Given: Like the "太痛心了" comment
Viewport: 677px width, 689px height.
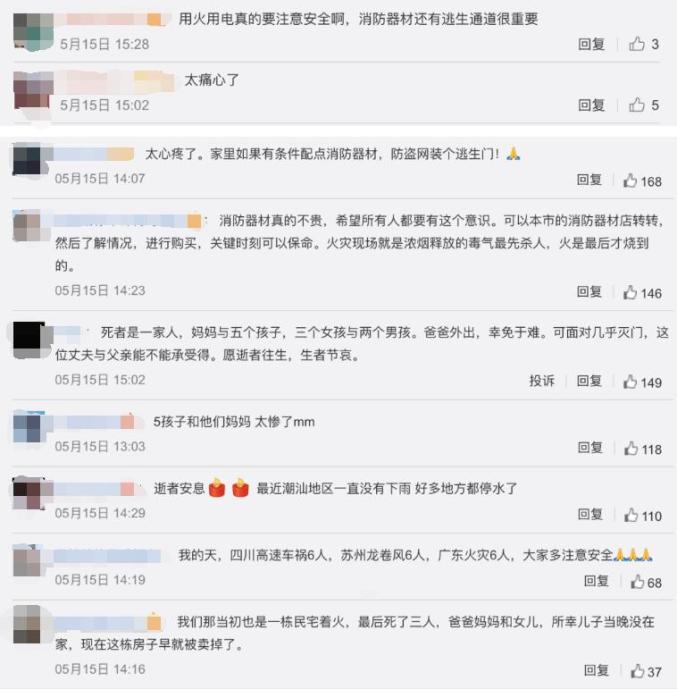Looking at the screenshot, I should point(644,105).
